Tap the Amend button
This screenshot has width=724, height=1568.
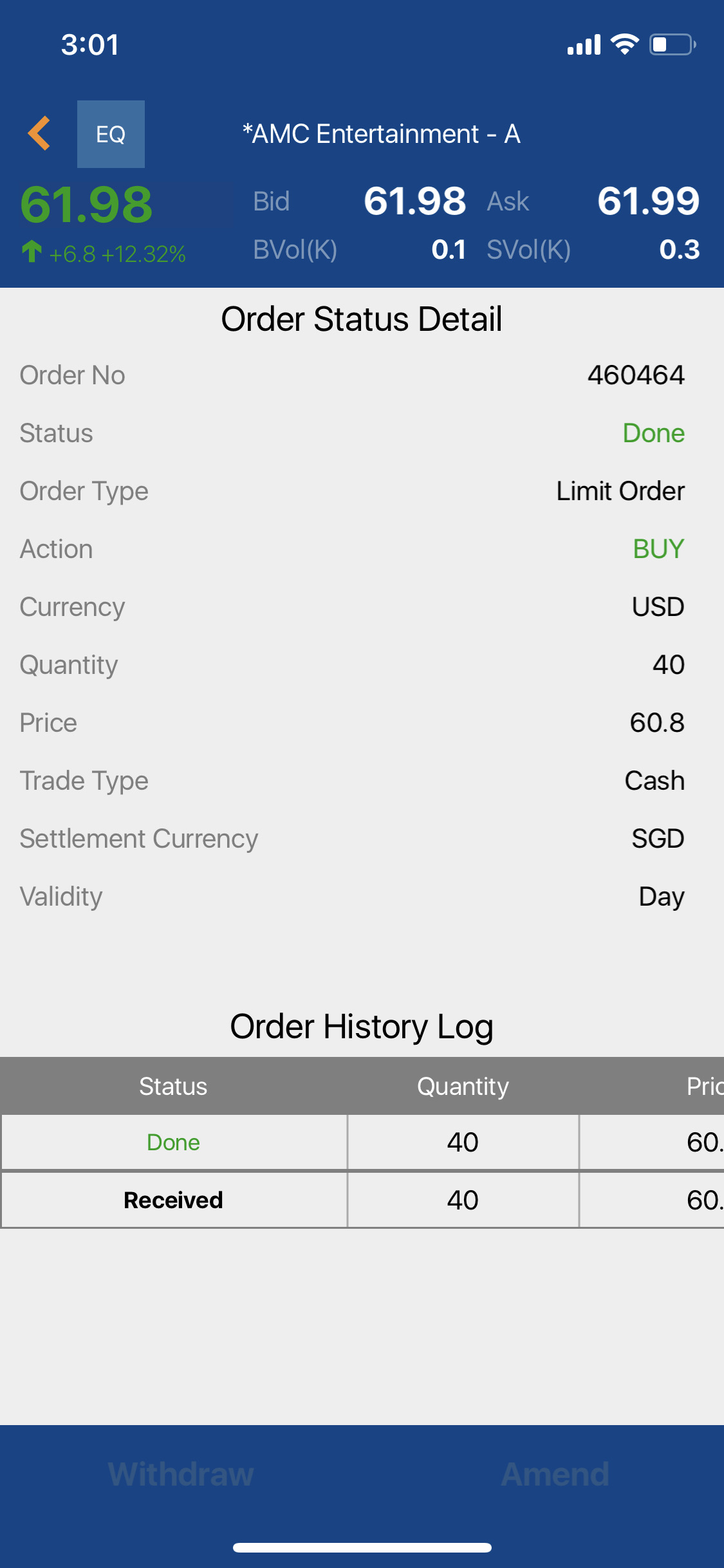[x=555, y=1474]
